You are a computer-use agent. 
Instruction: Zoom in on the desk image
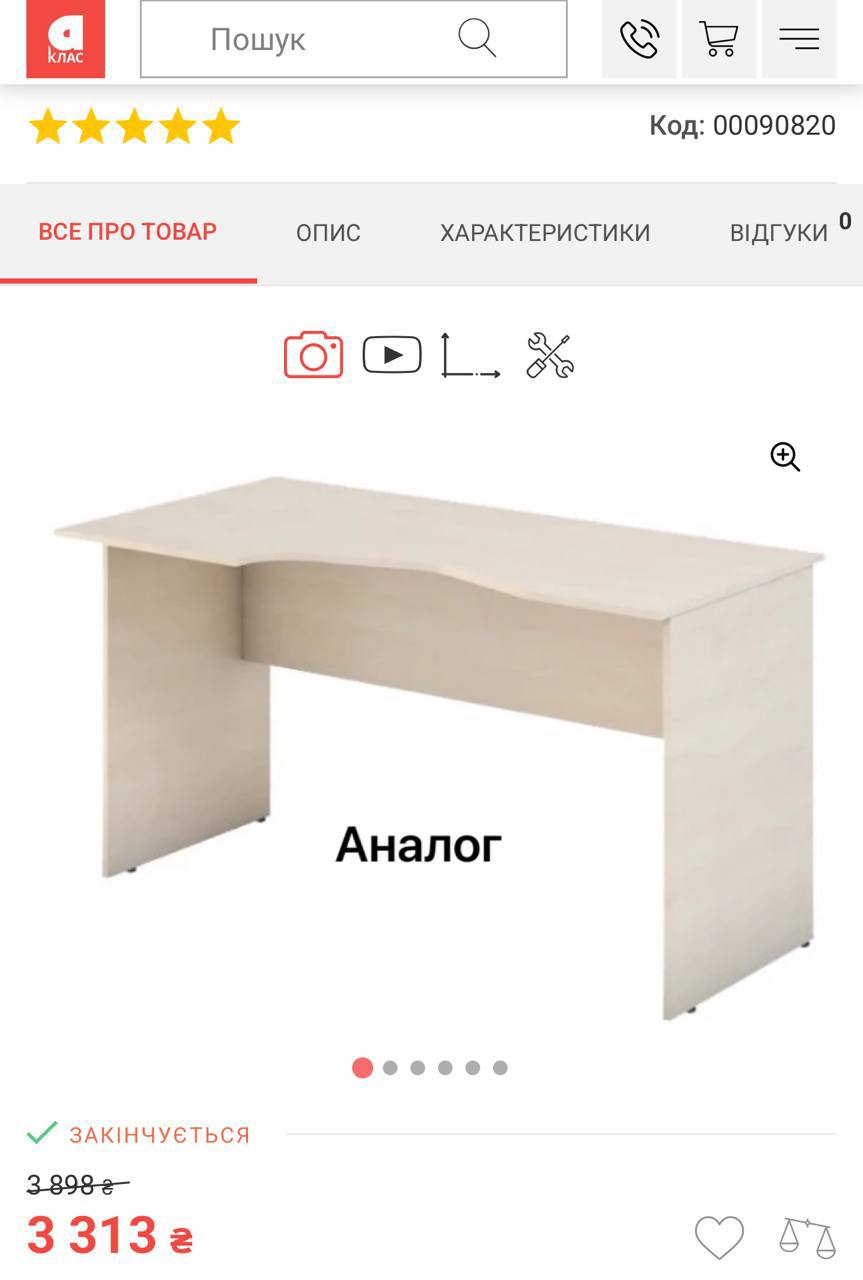(785, 457)
